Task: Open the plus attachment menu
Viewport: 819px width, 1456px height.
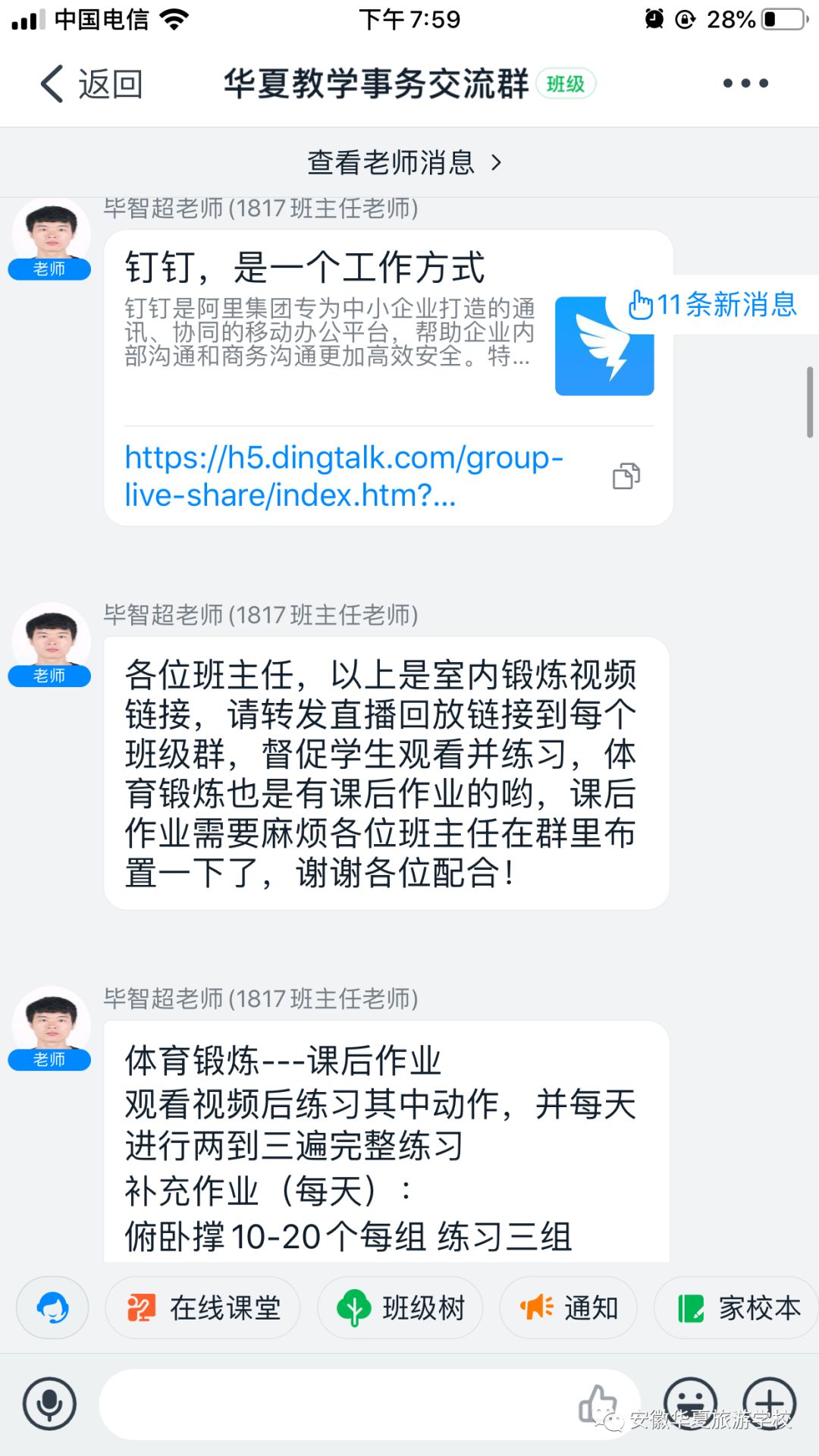Action: coord(769,1403)
